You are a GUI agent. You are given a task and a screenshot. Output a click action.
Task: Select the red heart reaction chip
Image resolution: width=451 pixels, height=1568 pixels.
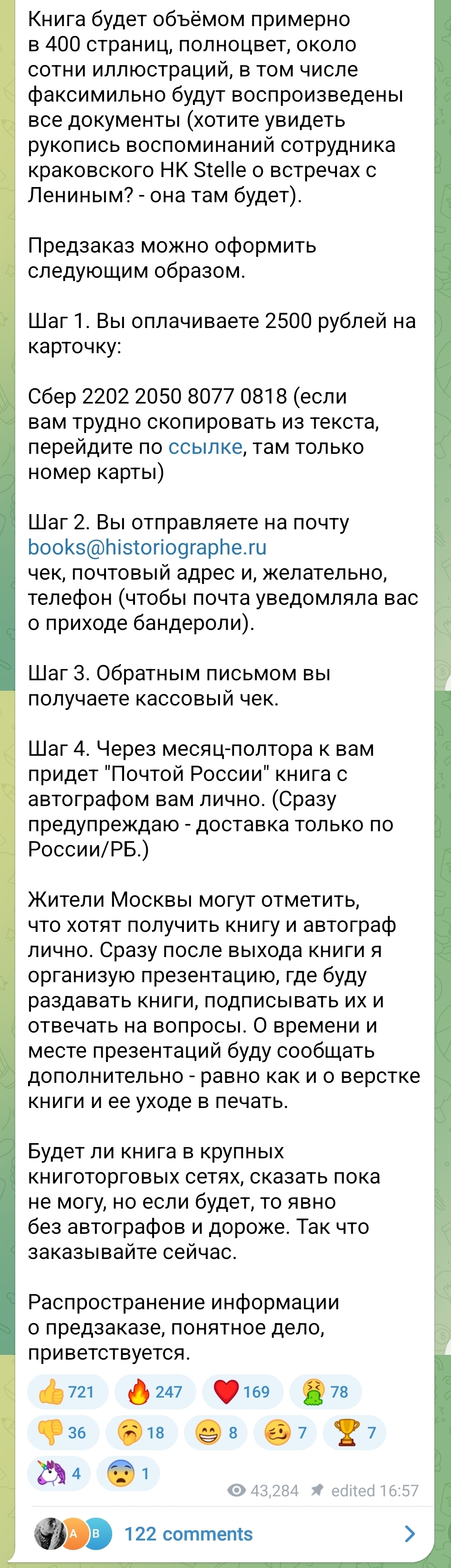click(242, 1392)
